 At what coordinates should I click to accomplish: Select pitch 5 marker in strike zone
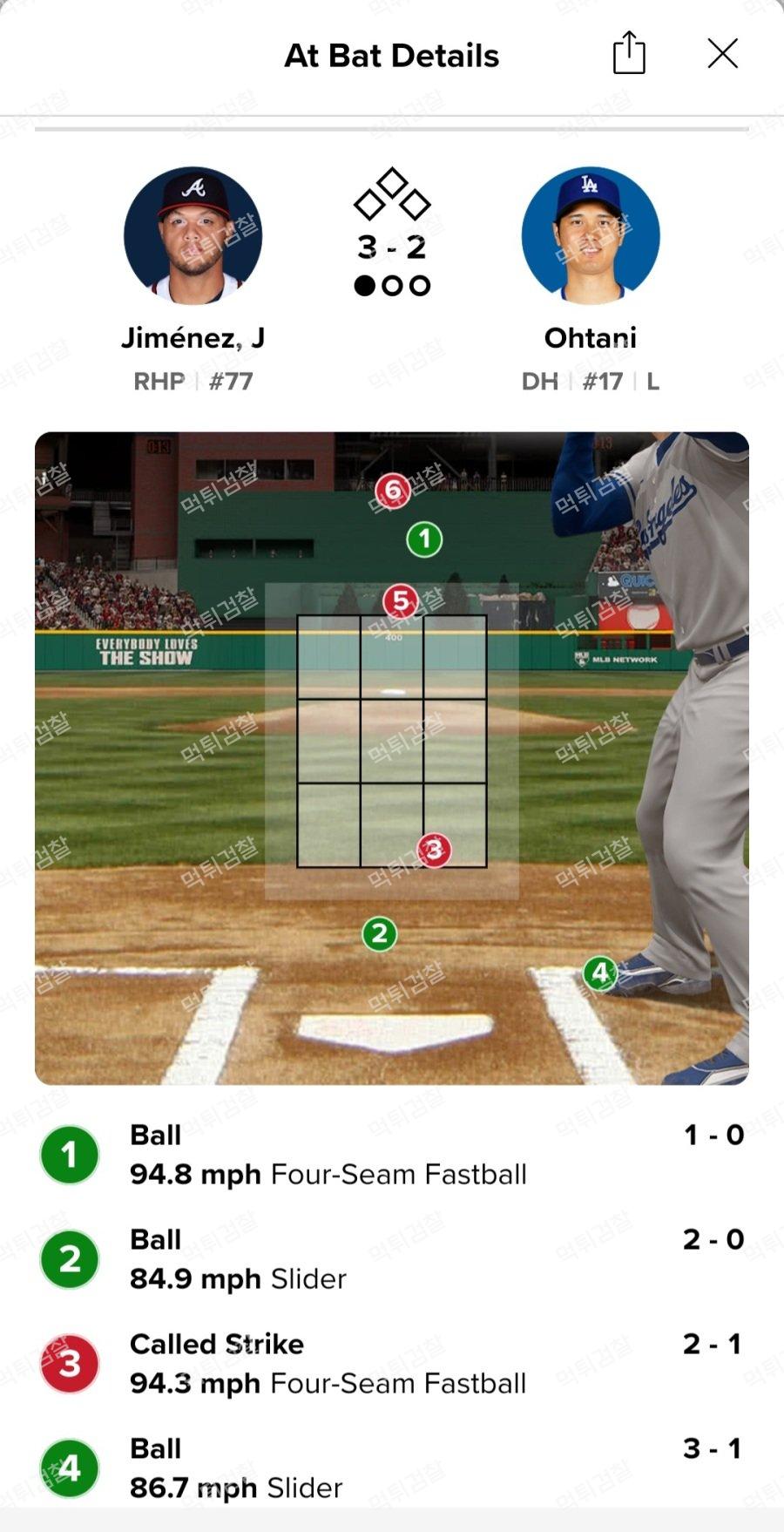coord(401,601)
